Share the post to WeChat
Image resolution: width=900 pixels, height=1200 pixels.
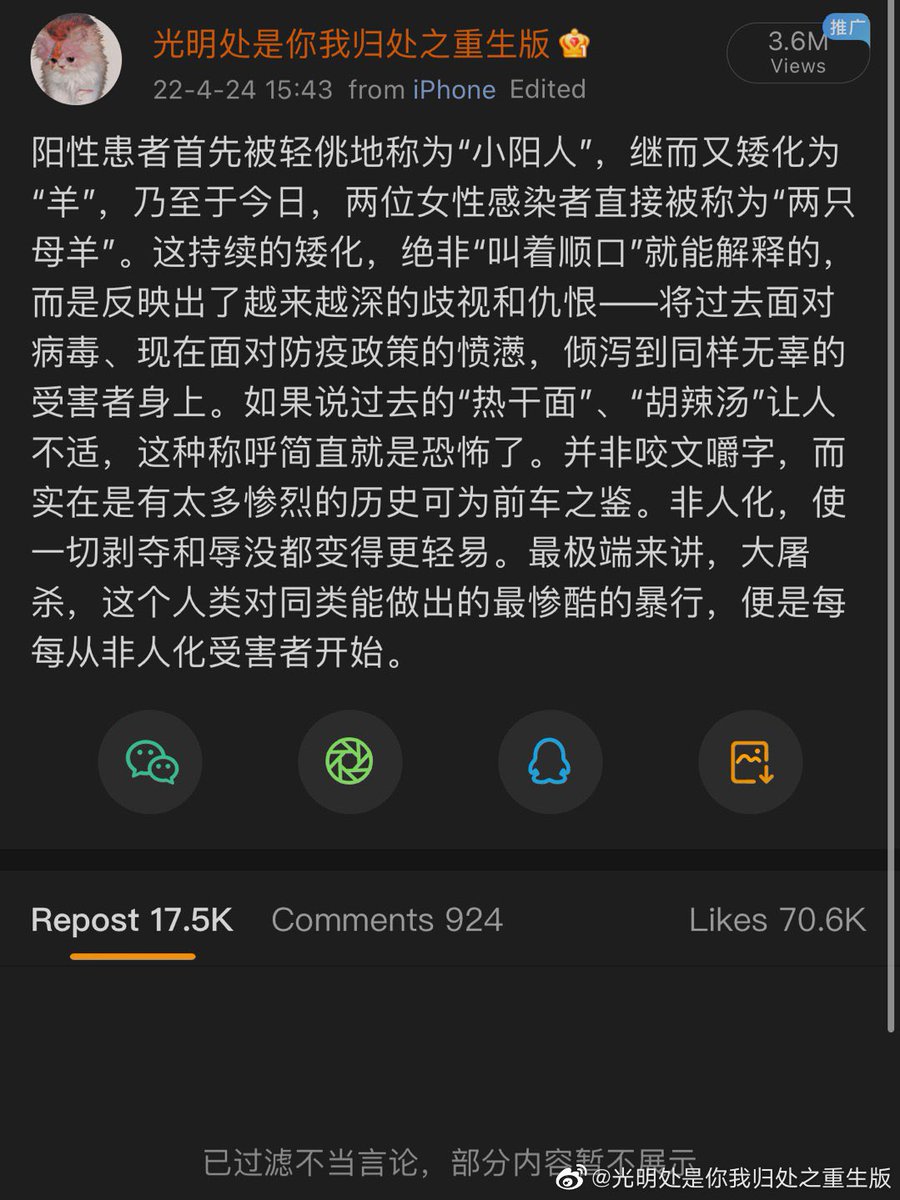click(x=151, y=761)
